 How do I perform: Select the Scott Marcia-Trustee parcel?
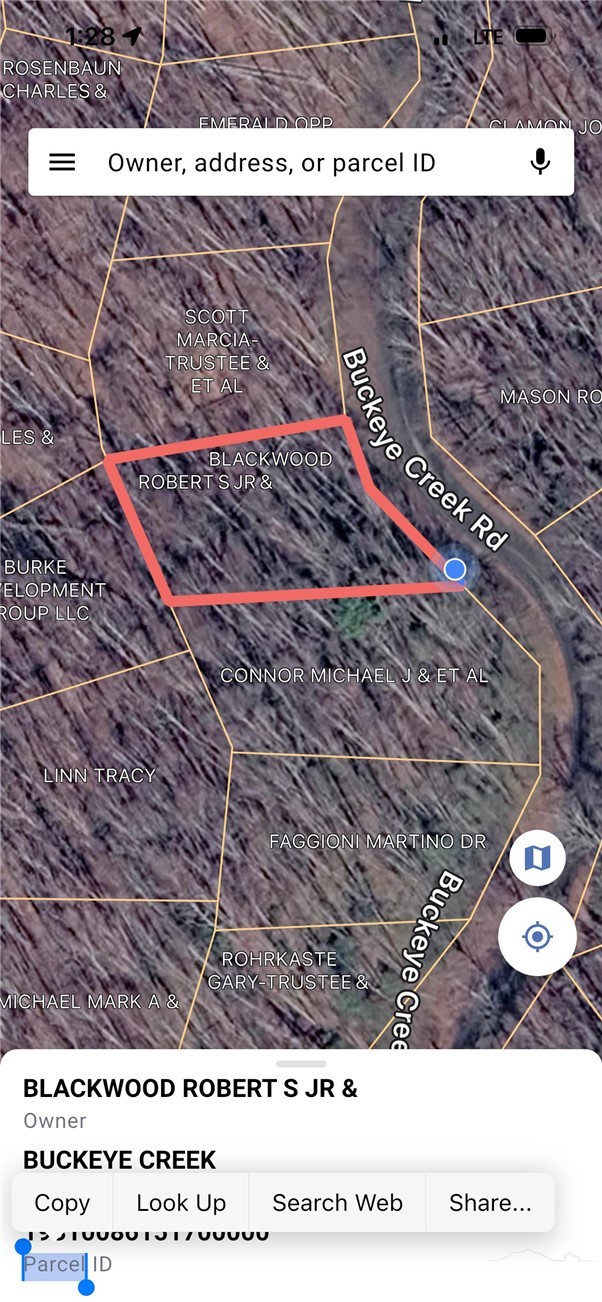coord(218,351)
